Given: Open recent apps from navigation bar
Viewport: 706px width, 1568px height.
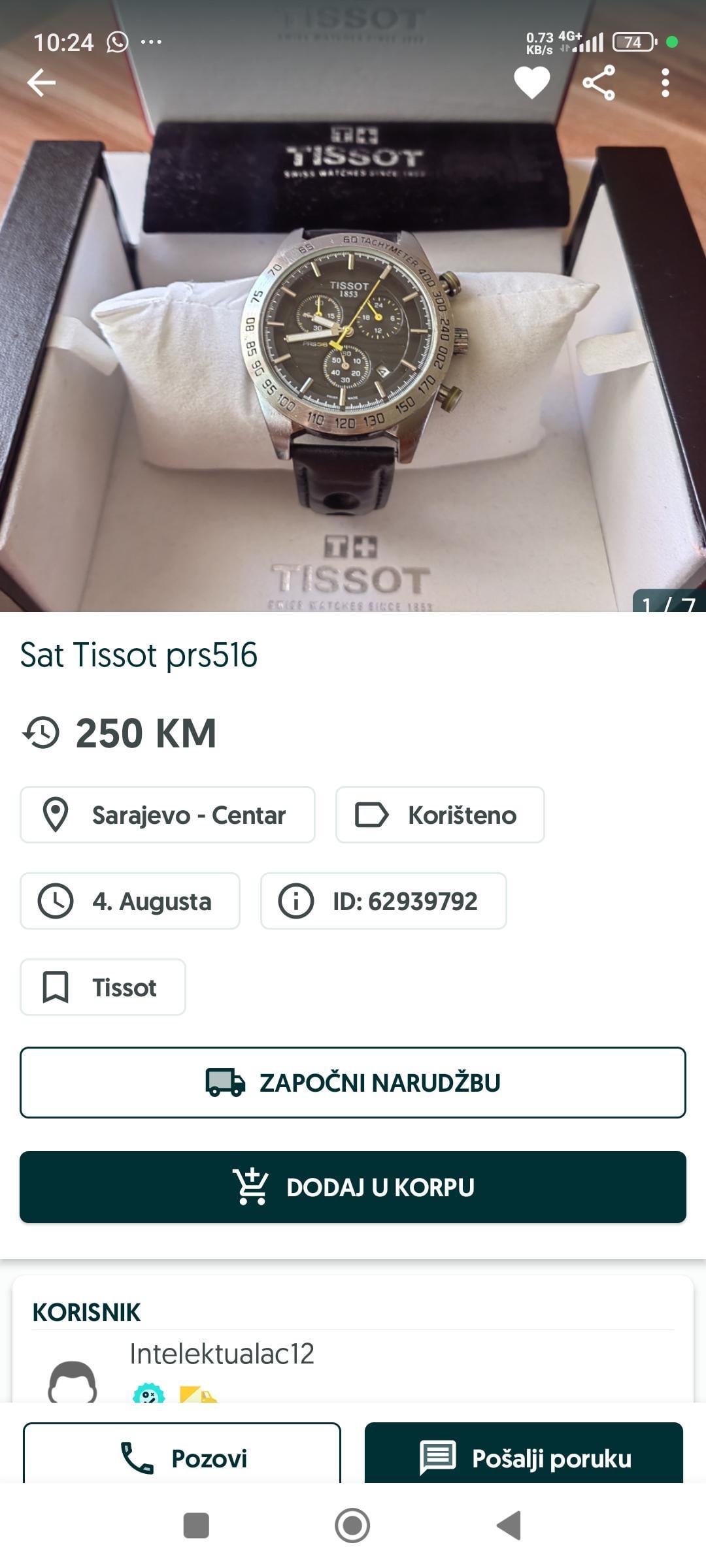Looking at the screenshot, I should click(x=196, y=1526).
